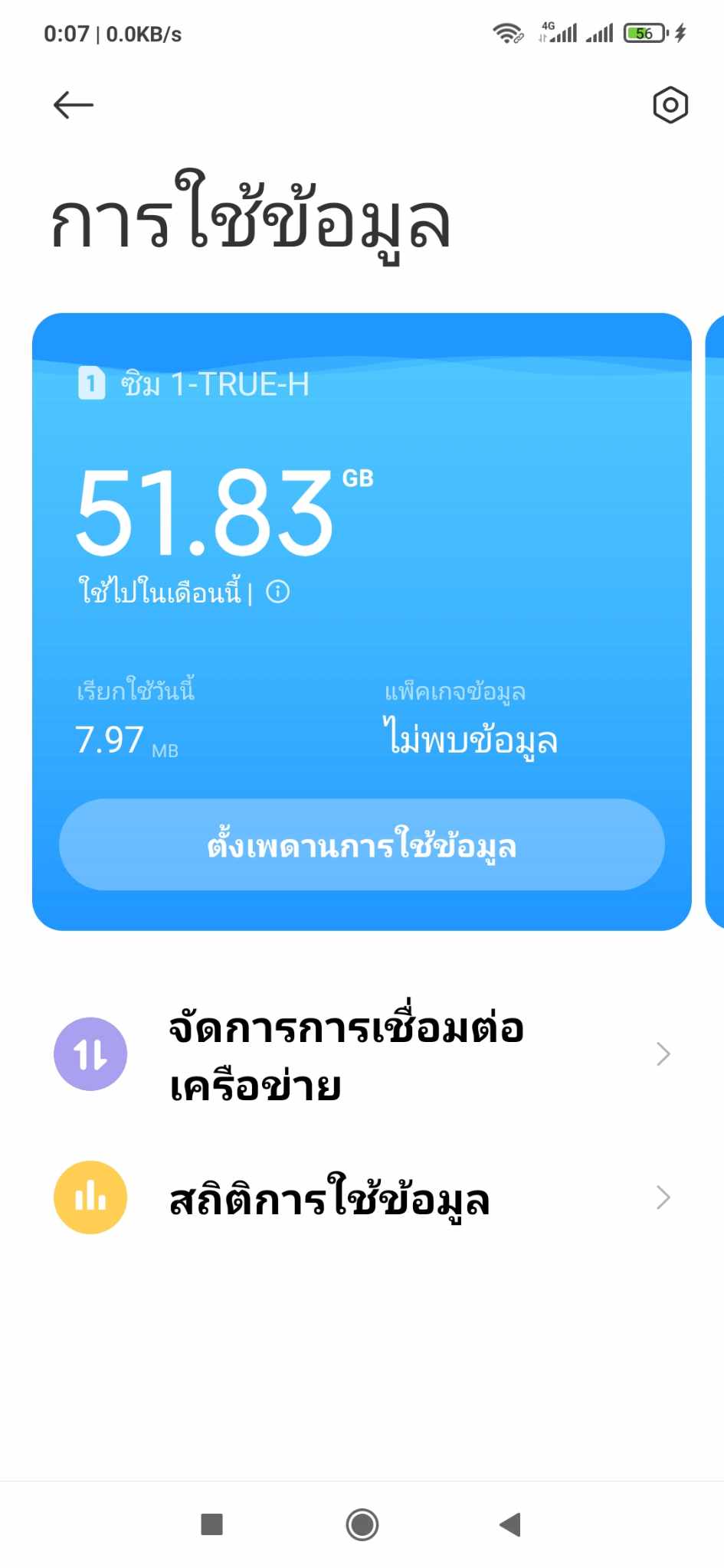Open จัดการการเชื่อมต่อเครือข่าย
724x1568 pixels.
pos(362,1054)
